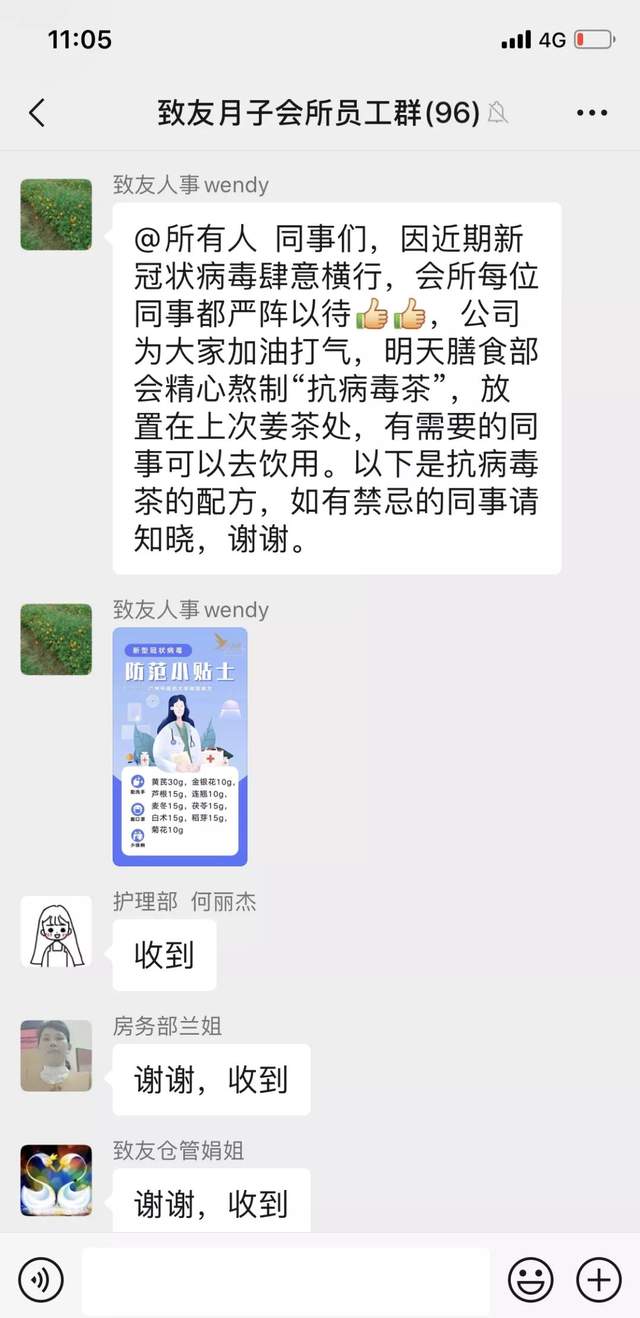
Task: Go back to the chat list
Action: (37, 113)
